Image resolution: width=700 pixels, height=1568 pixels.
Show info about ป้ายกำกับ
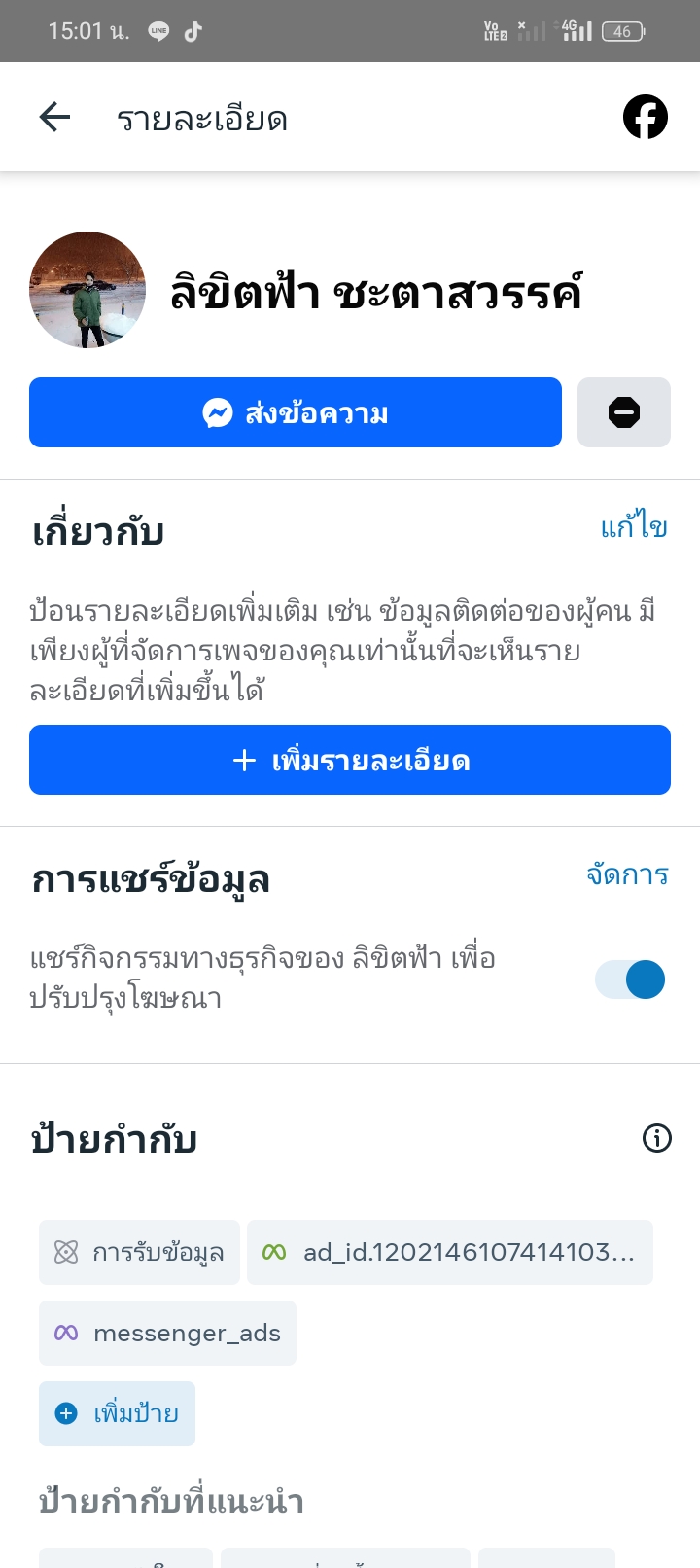pos(657,1138)
